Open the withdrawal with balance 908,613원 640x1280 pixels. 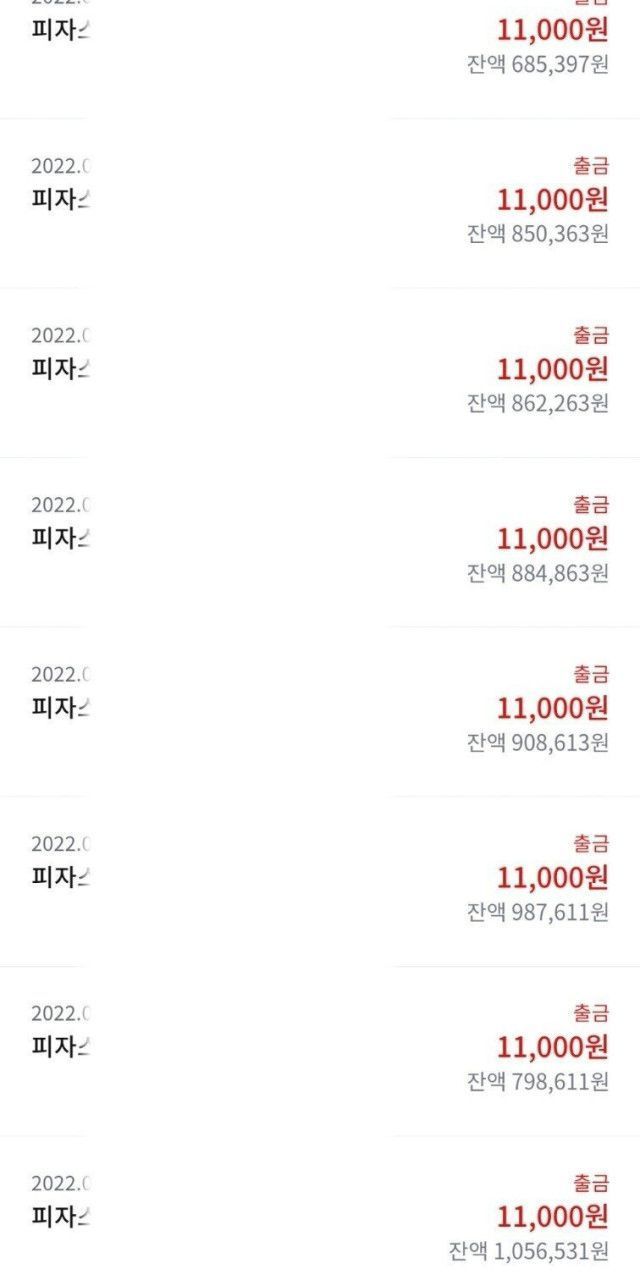(320, 709)
